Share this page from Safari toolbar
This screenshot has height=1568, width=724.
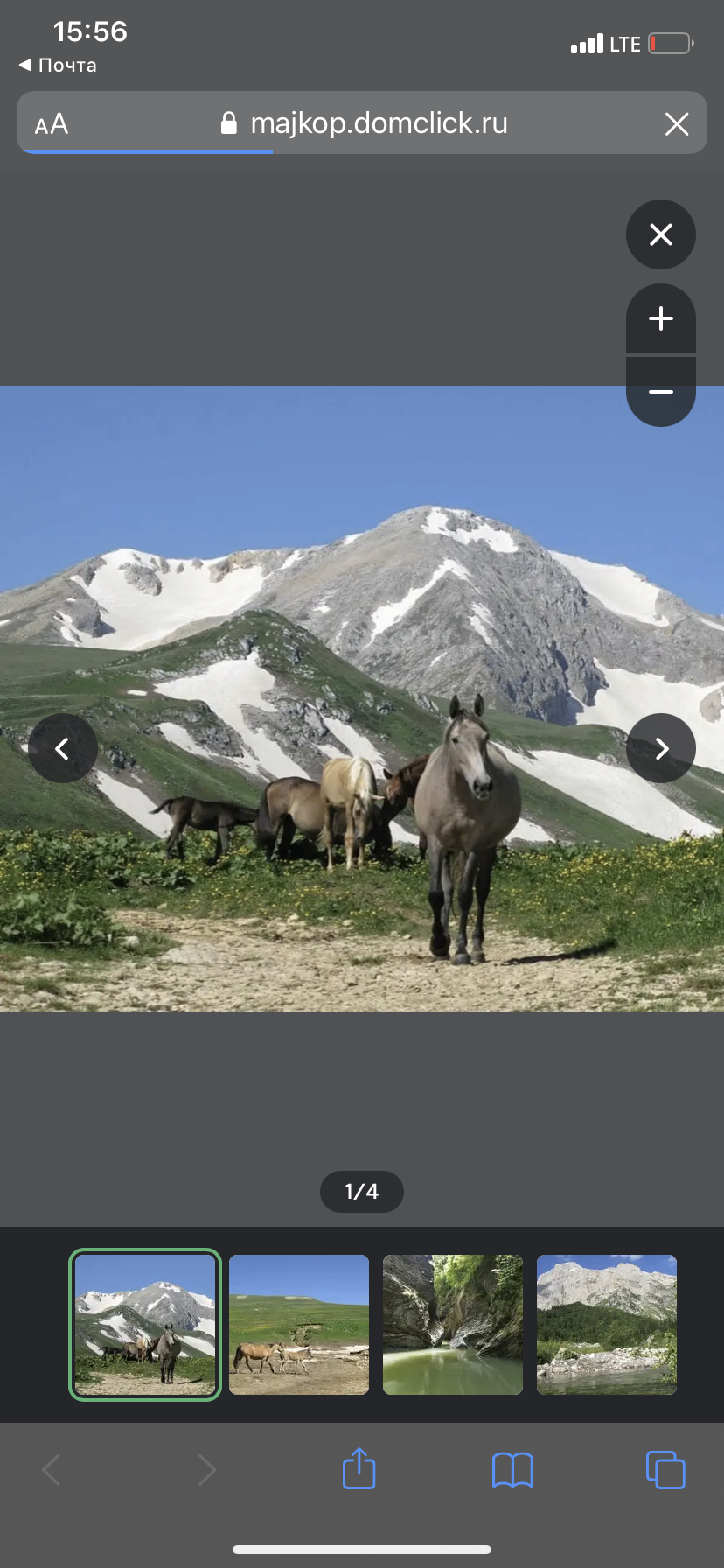pyautogui.click(x=359, y=1469)
